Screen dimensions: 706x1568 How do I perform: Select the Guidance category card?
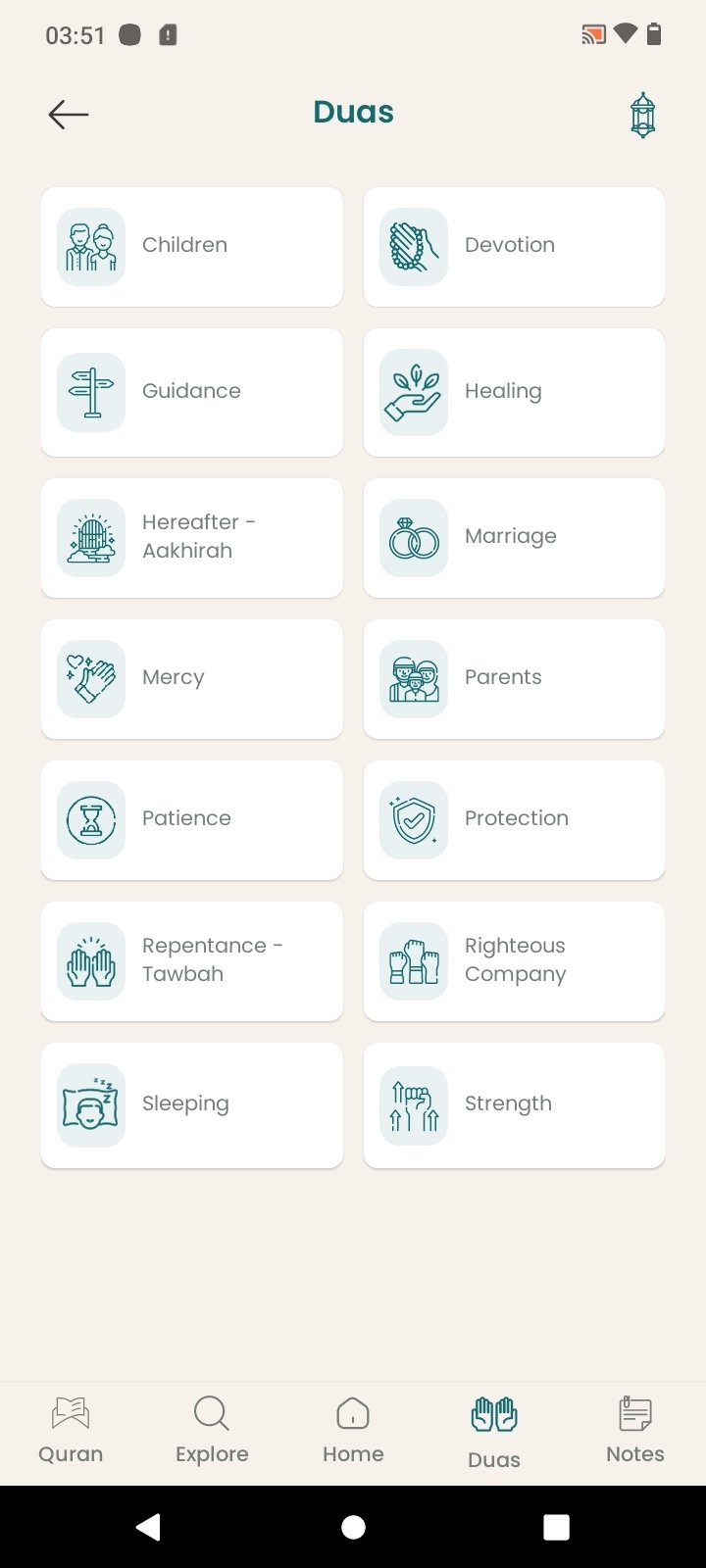click(x=192, y=392)
